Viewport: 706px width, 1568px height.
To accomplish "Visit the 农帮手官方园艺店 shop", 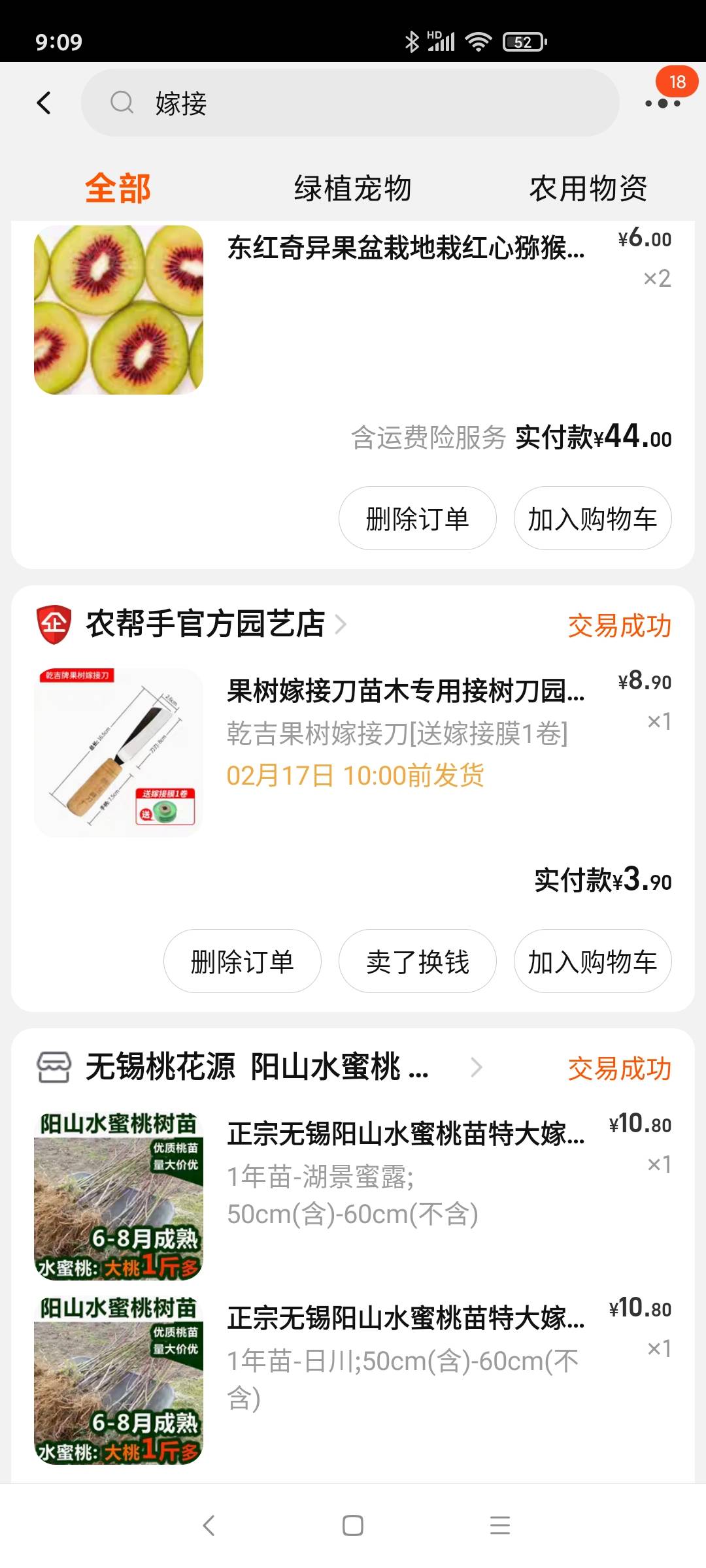I will pyautogui.click(x=205, y=624).
